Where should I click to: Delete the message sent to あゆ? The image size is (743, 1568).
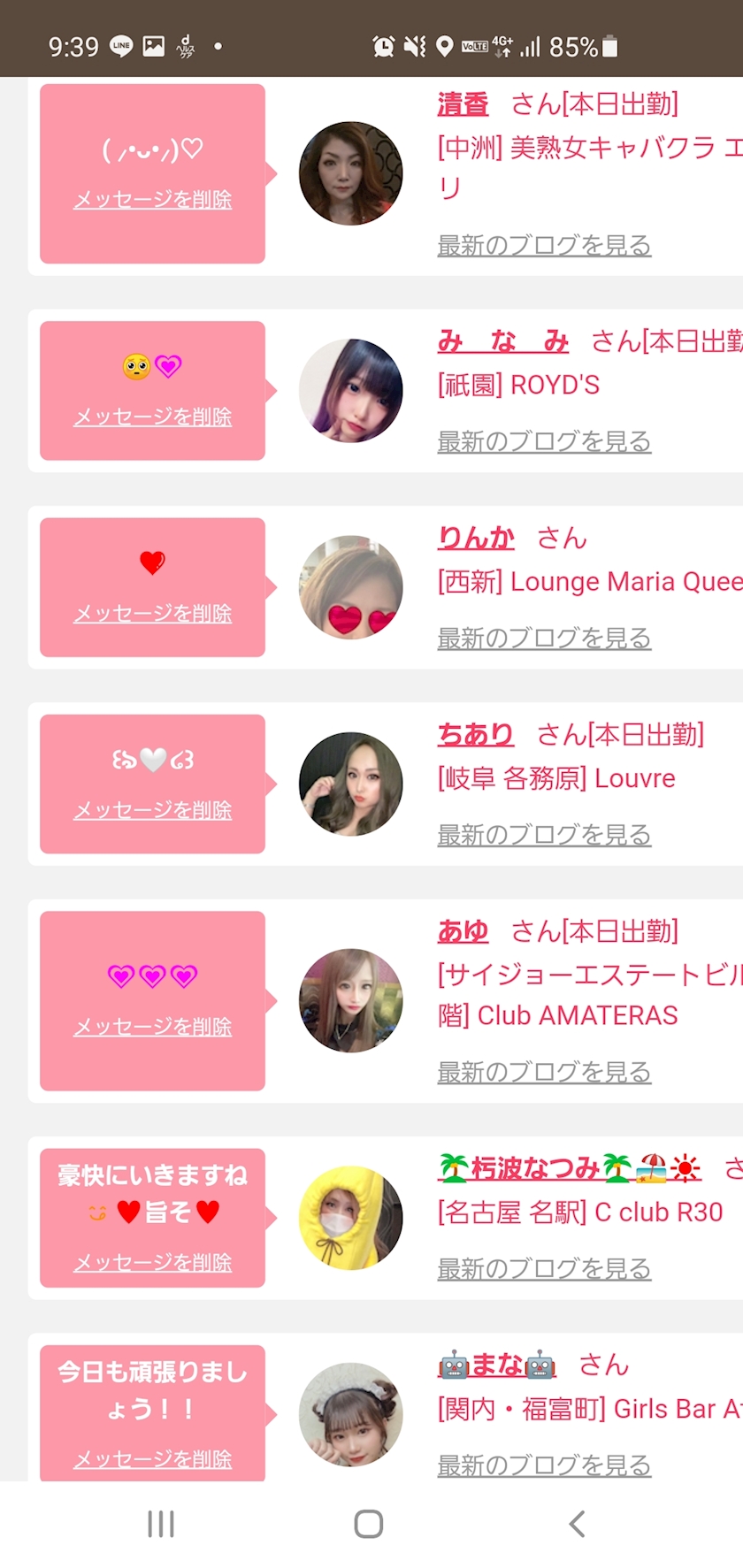coord(152,1027)
